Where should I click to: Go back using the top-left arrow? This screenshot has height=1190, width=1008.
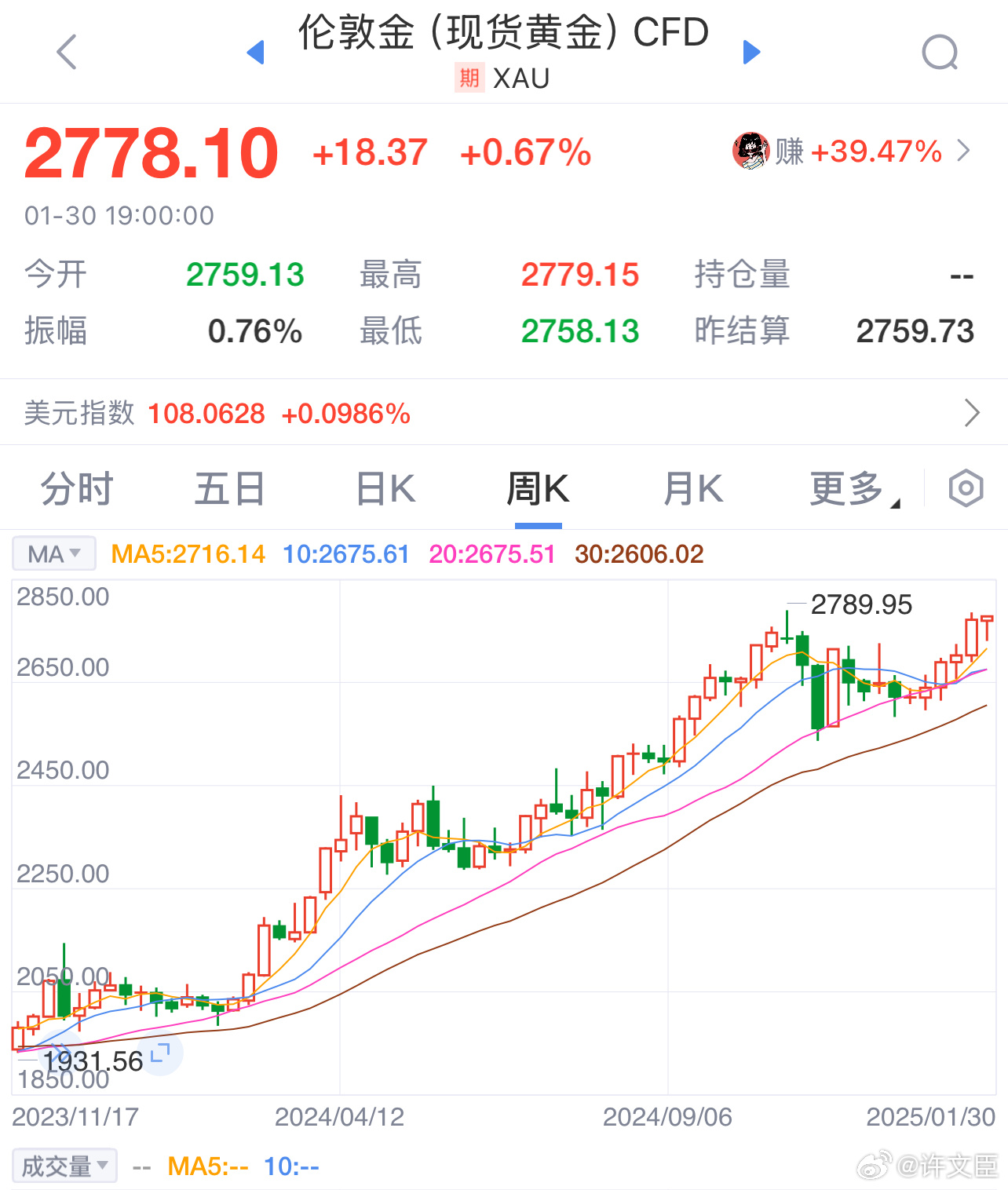pyautogui.click(x=68, y=52)
